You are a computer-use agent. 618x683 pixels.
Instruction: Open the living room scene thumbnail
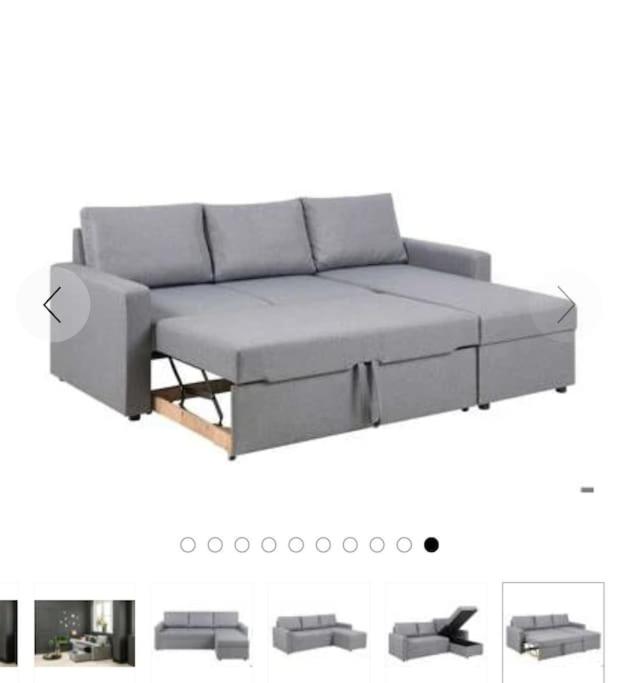click(84, 632)
